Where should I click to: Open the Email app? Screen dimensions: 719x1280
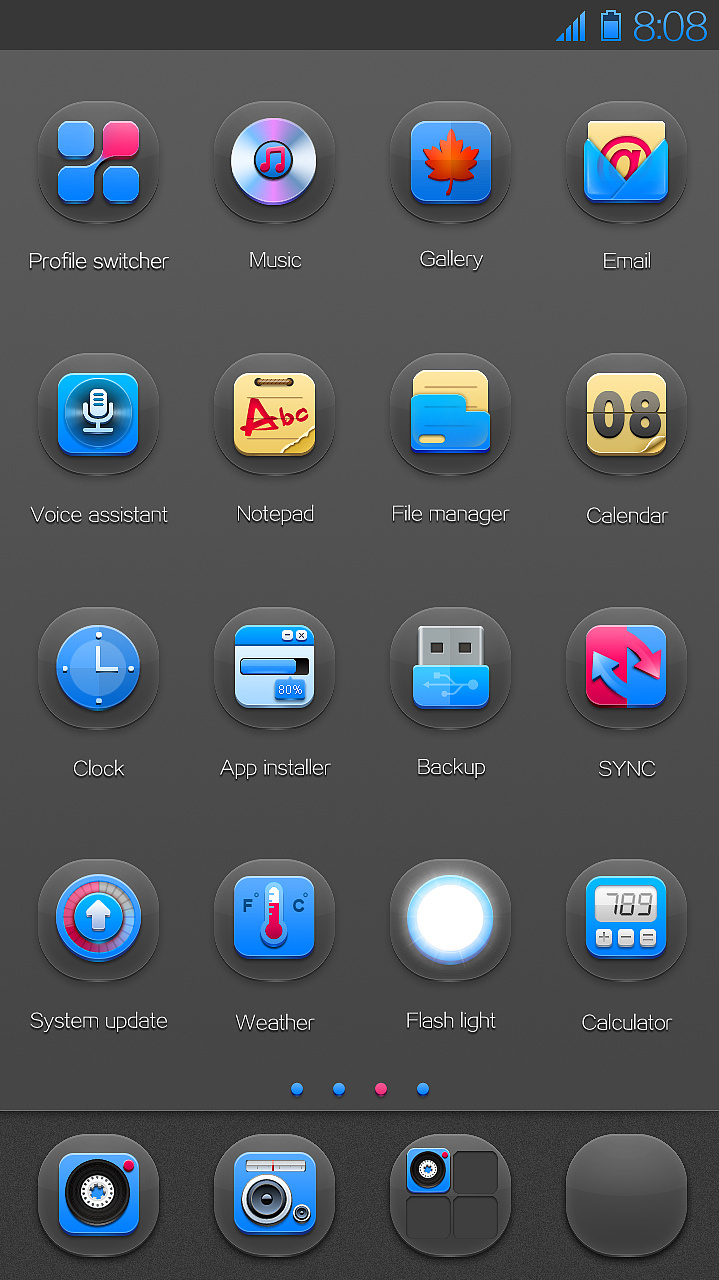tap(626, 162)
